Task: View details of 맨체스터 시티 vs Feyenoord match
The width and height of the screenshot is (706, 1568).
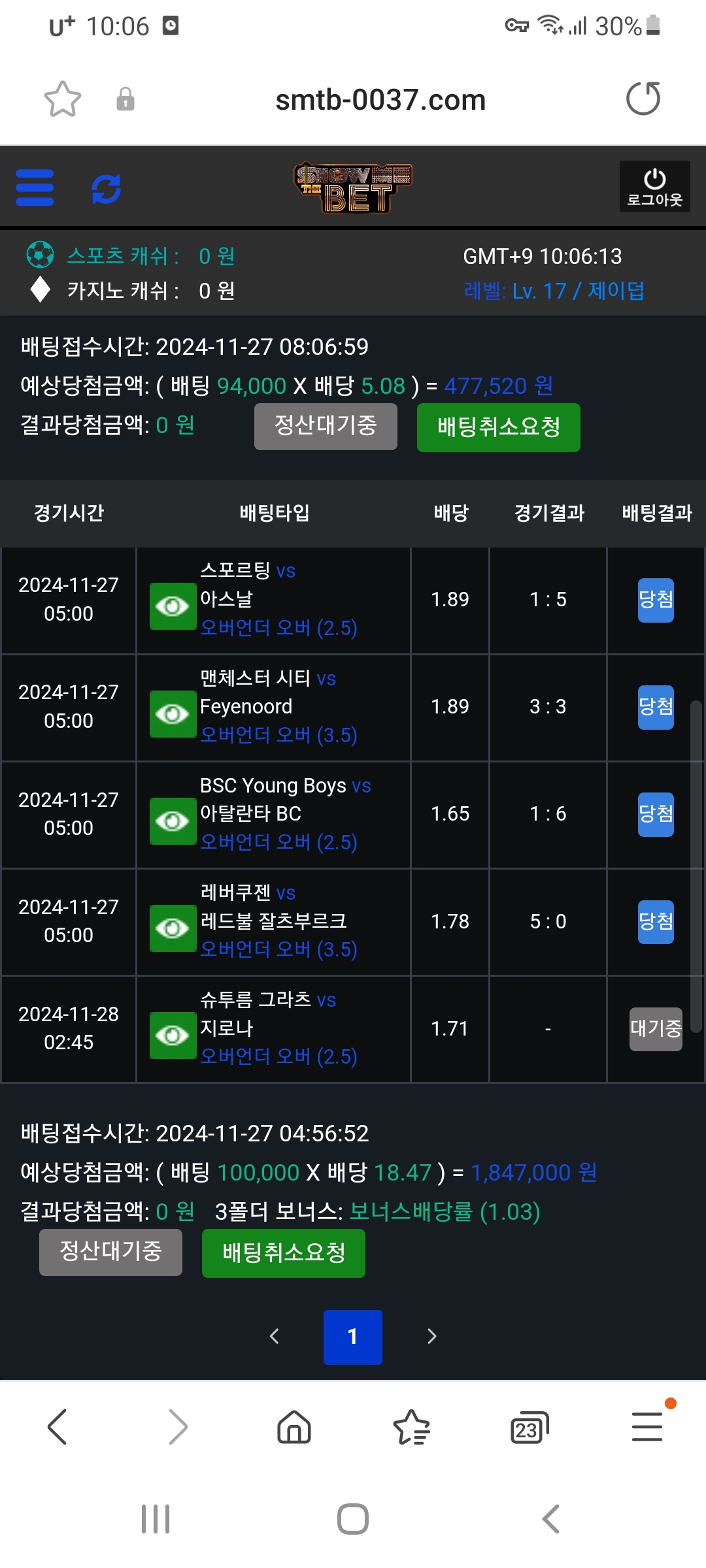Action: pyautogui.click(x=173, y=714)
